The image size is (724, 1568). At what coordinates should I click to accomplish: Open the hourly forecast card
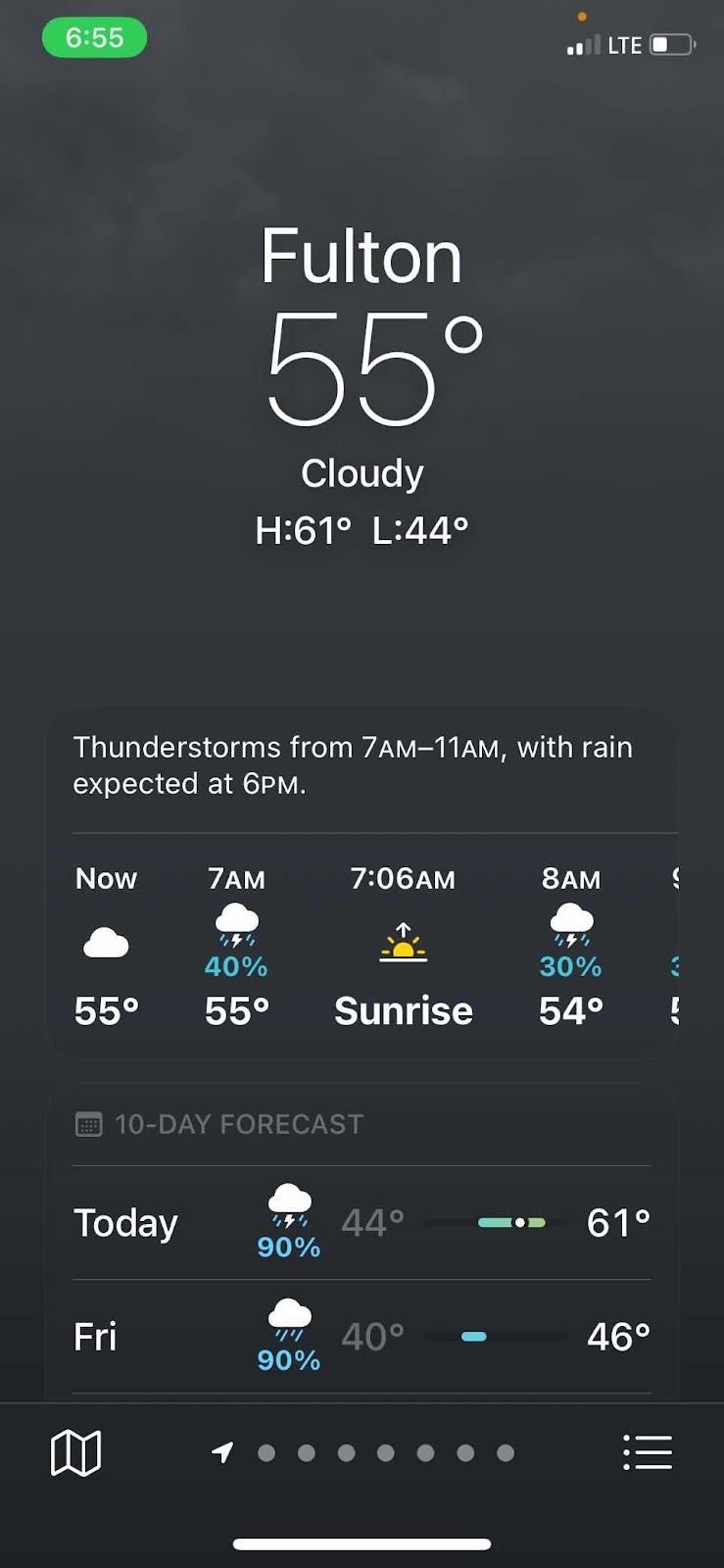point(362,943)
